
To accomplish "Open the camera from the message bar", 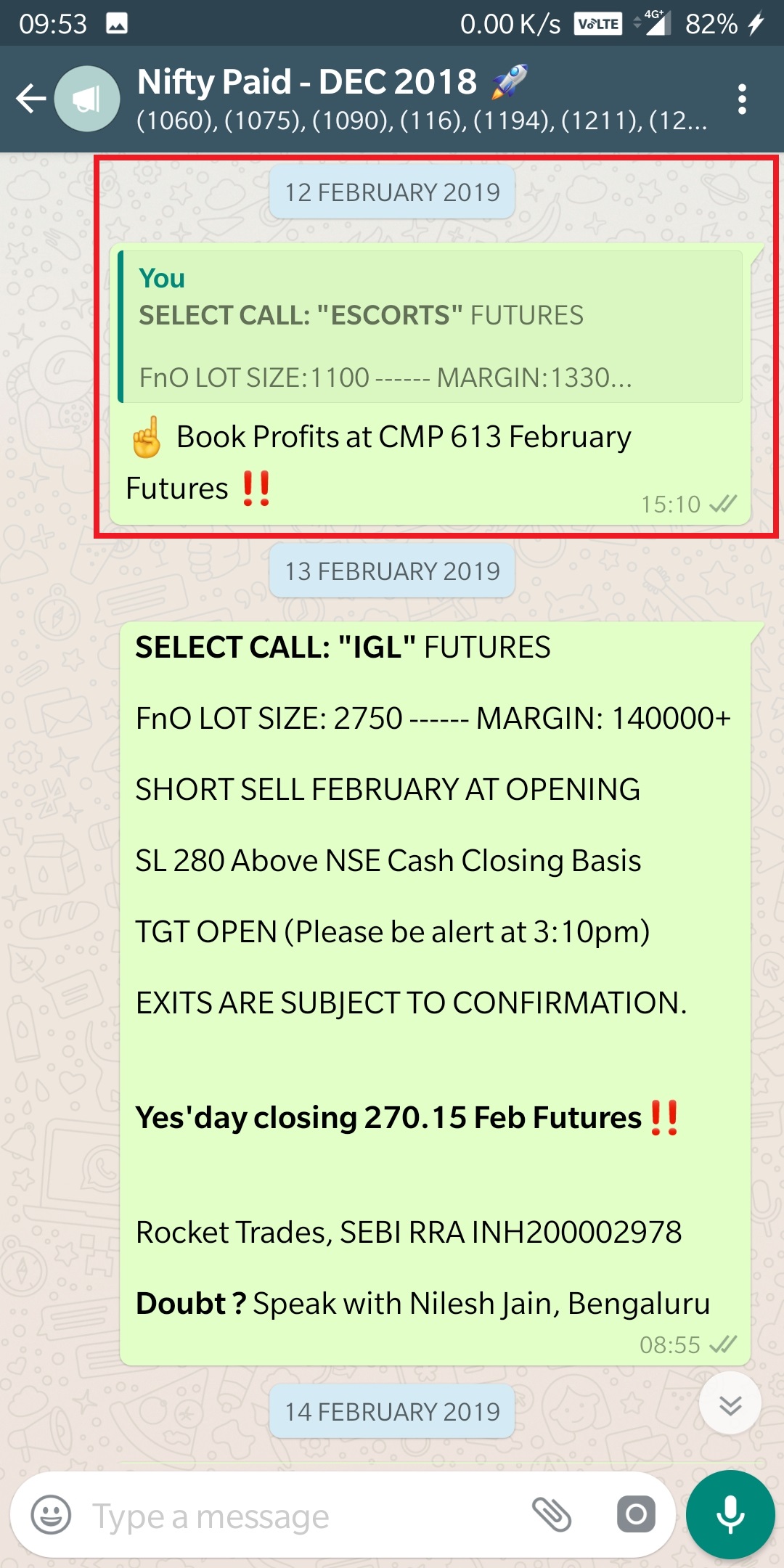I will click(x=636, y=1514).
